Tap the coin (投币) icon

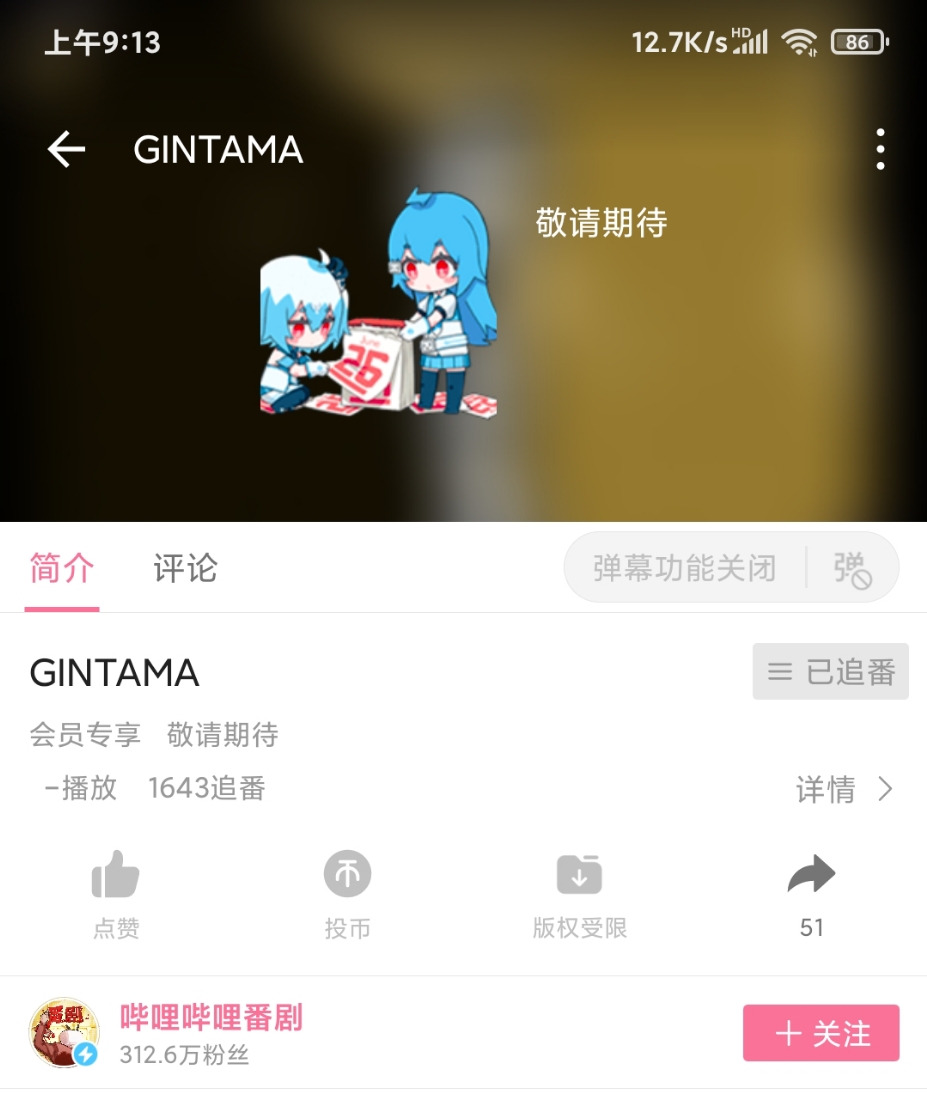coord(347,874)
